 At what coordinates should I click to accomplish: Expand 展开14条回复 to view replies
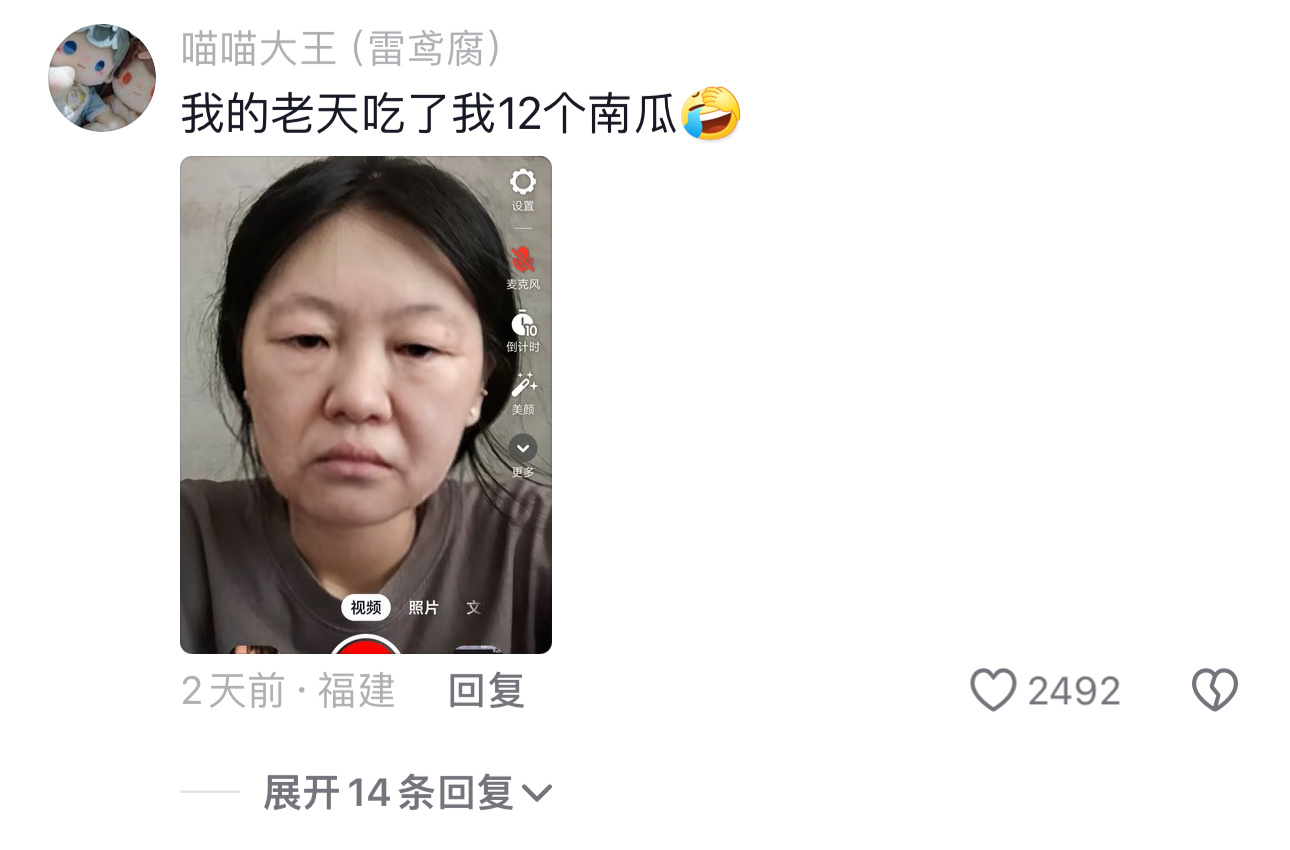(407, 793)
